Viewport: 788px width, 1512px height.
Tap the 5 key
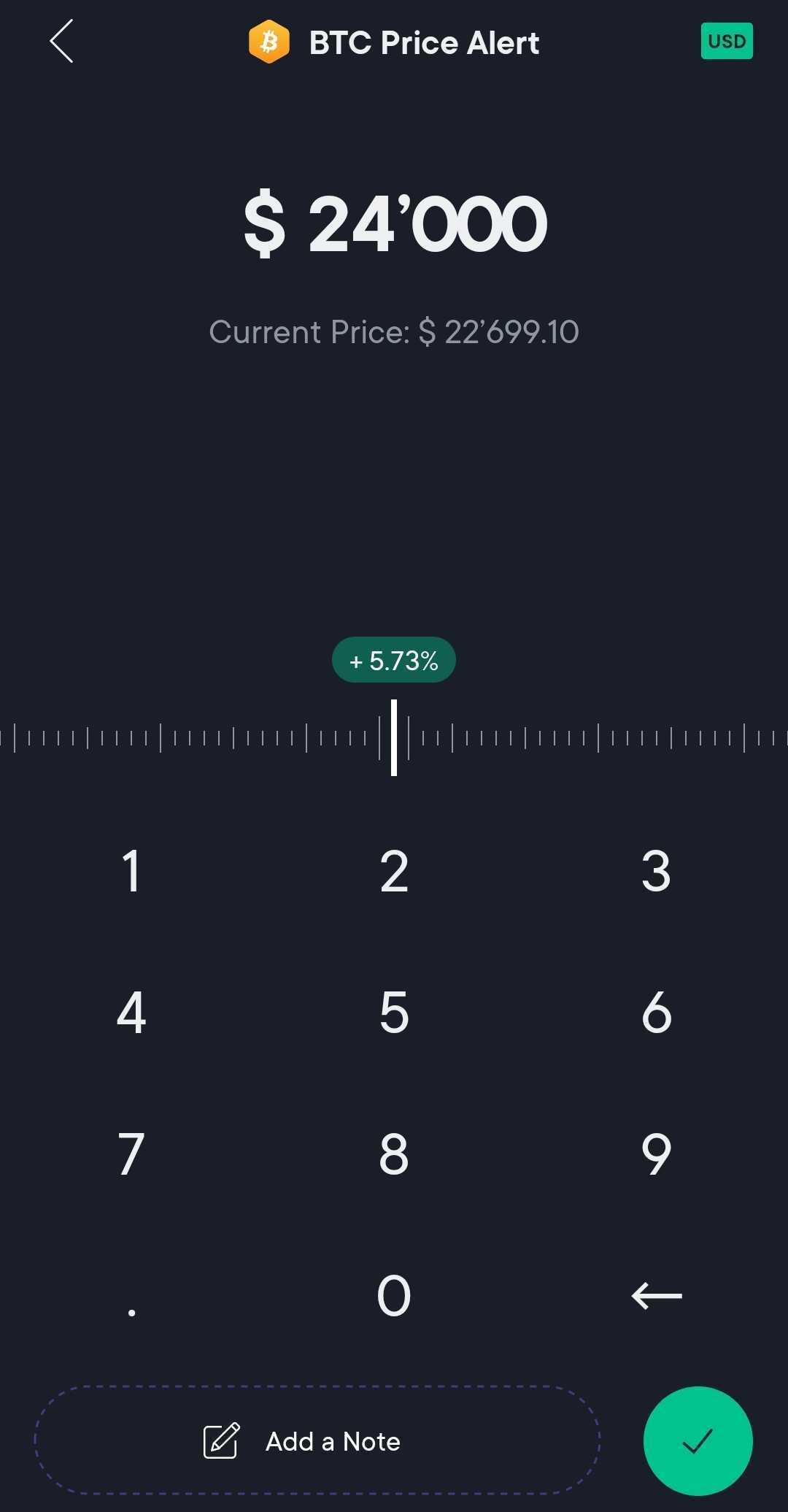(x=394, y=1013)
